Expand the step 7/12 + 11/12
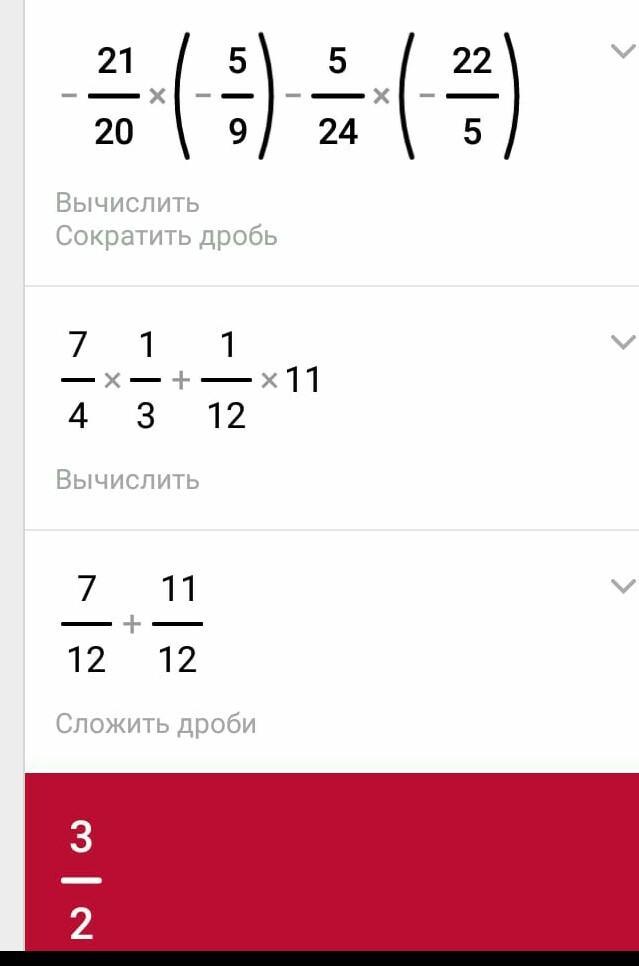 (622, 586)
